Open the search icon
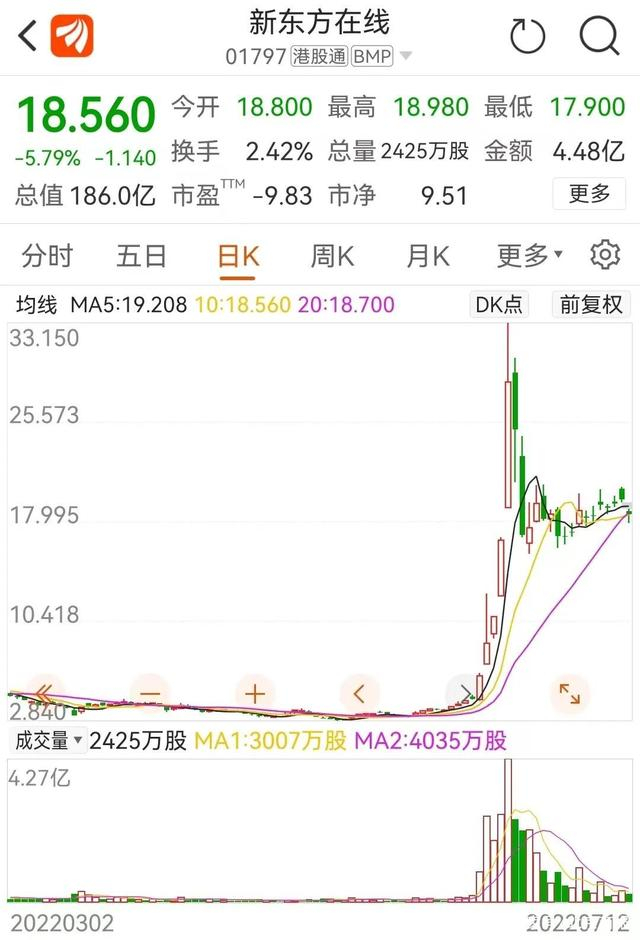 tap(599, 36)
